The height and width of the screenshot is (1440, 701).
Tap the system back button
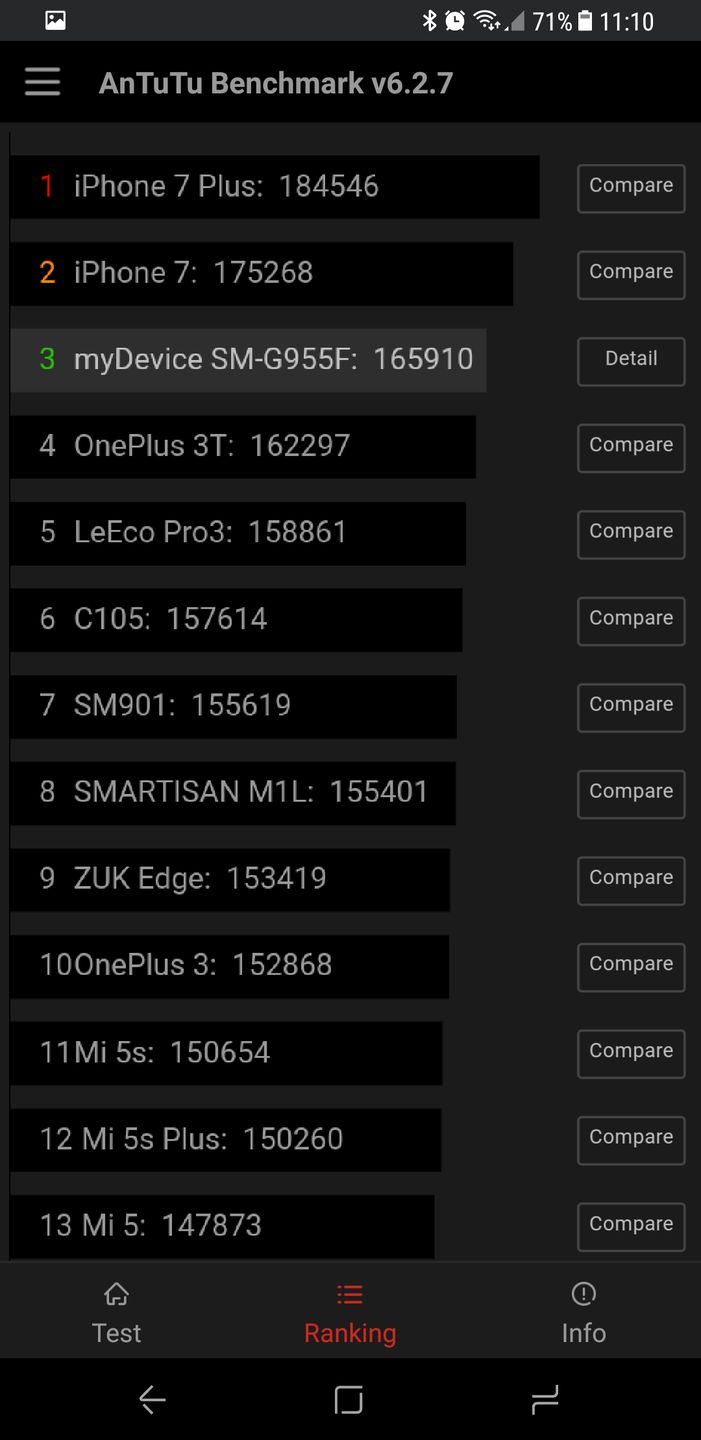152,1400
